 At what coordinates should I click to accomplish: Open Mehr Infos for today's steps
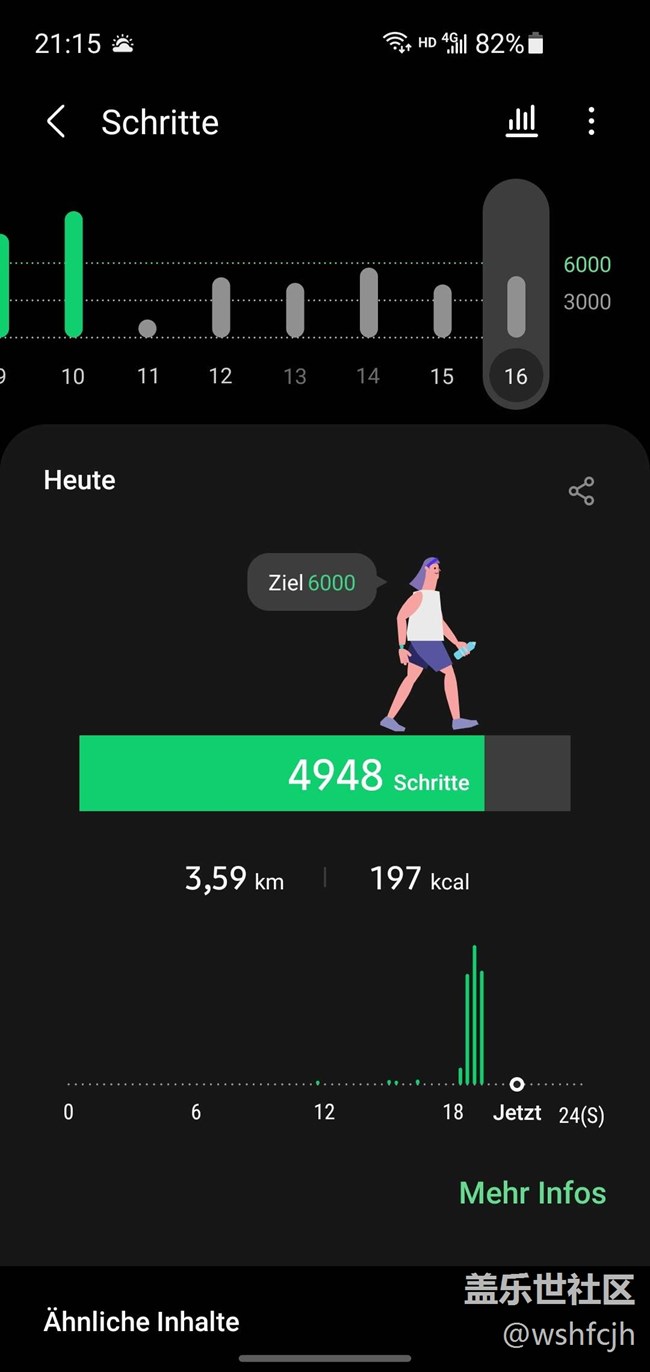point(532,1192)
